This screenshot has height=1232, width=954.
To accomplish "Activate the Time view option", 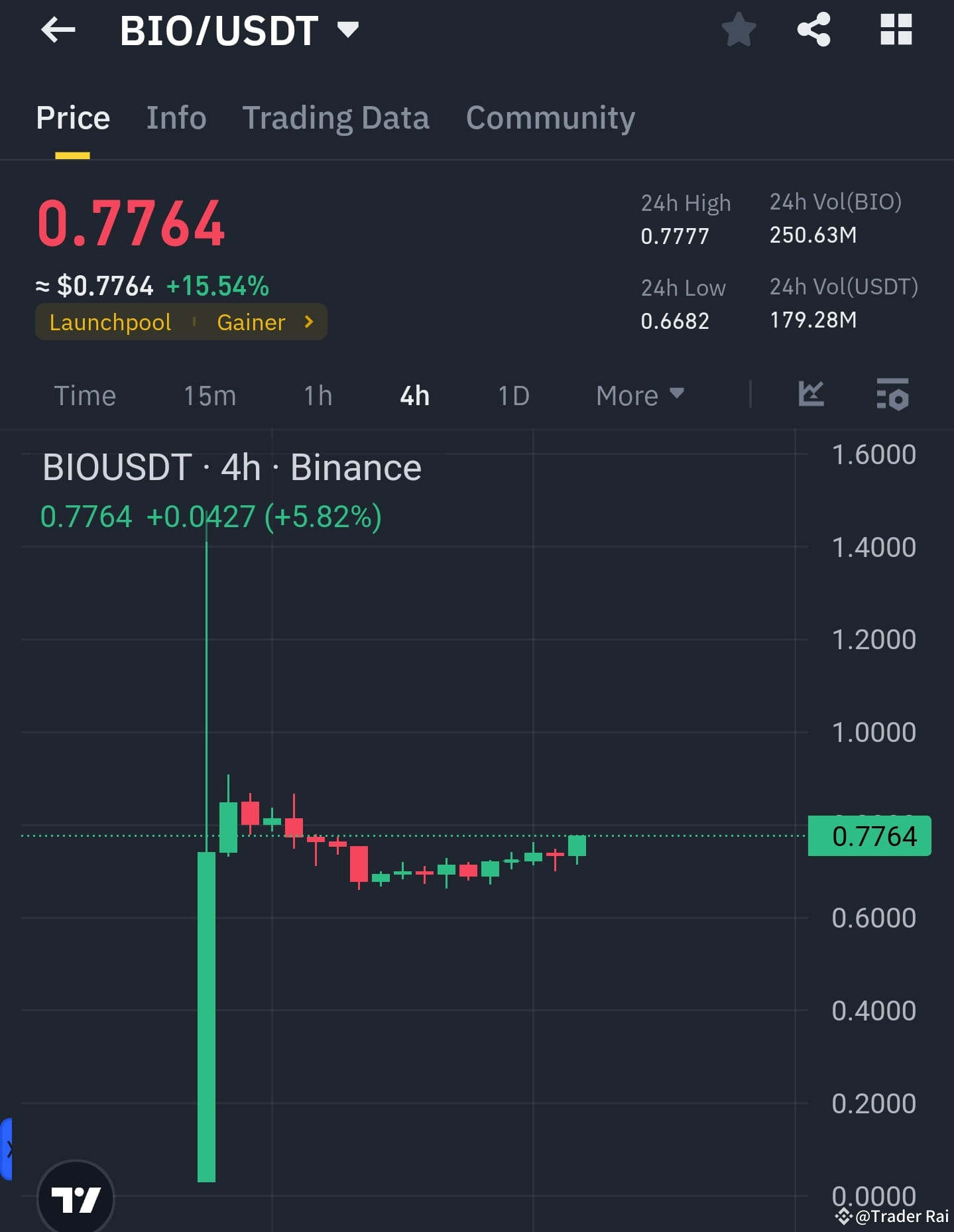I will 86,395.
